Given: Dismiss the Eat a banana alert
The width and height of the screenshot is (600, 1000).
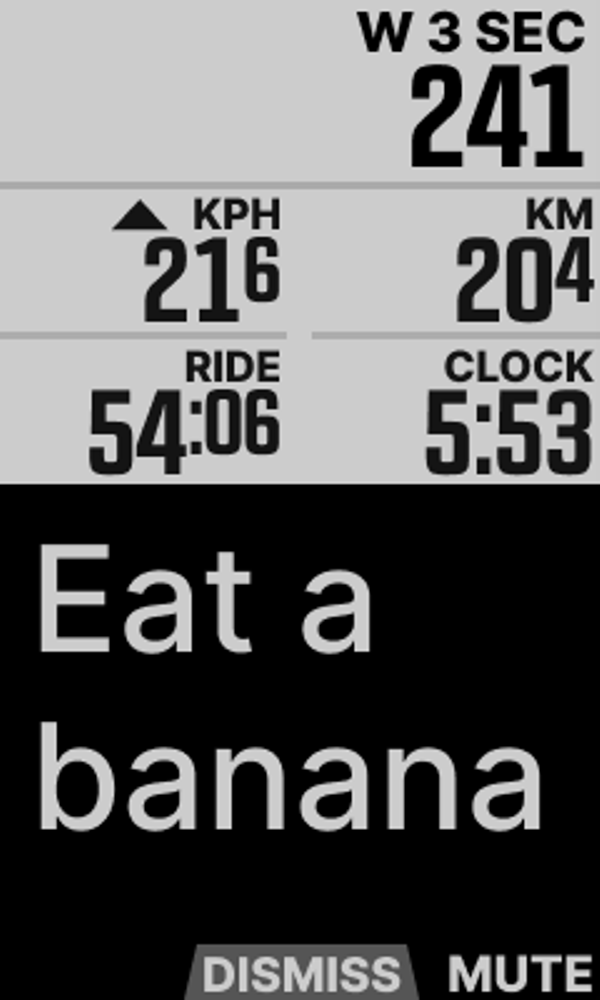Looking at the screenshot, I should 301,973.
